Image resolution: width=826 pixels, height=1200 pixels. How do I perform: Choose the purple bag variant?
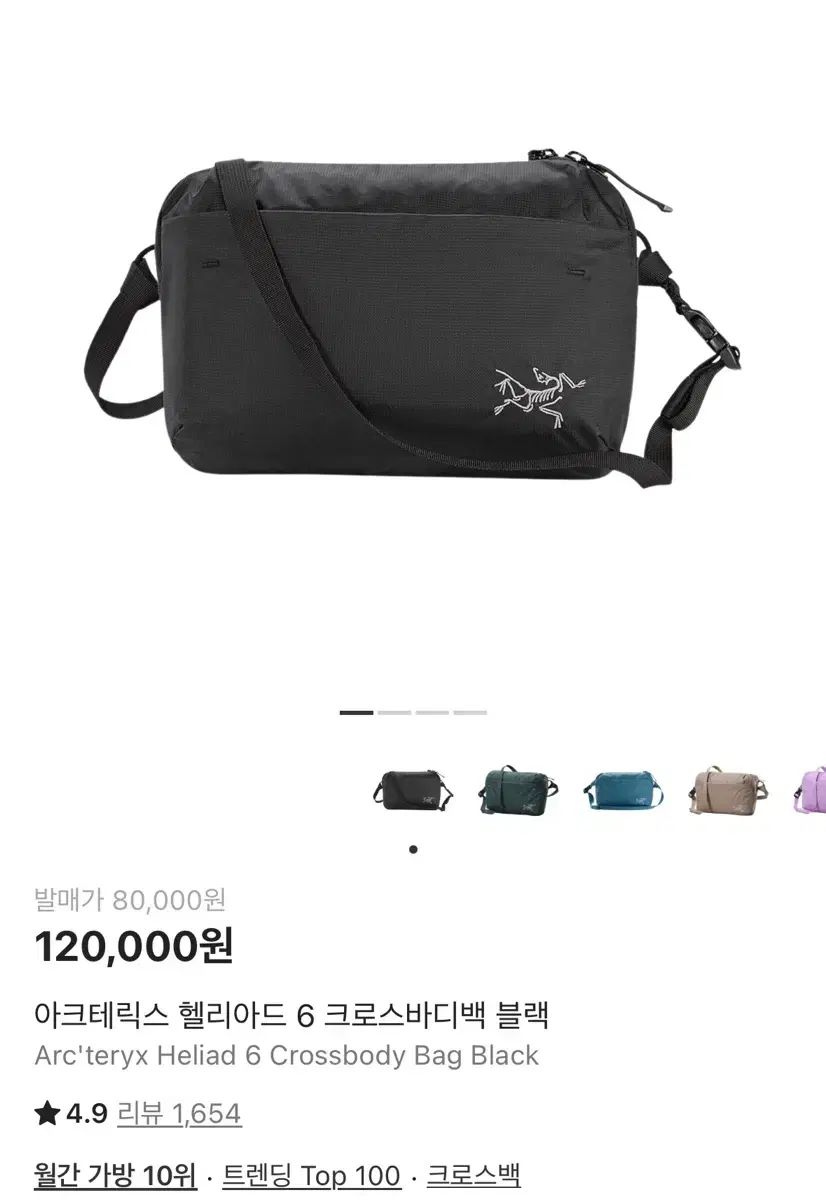click(x=812, y=791)
